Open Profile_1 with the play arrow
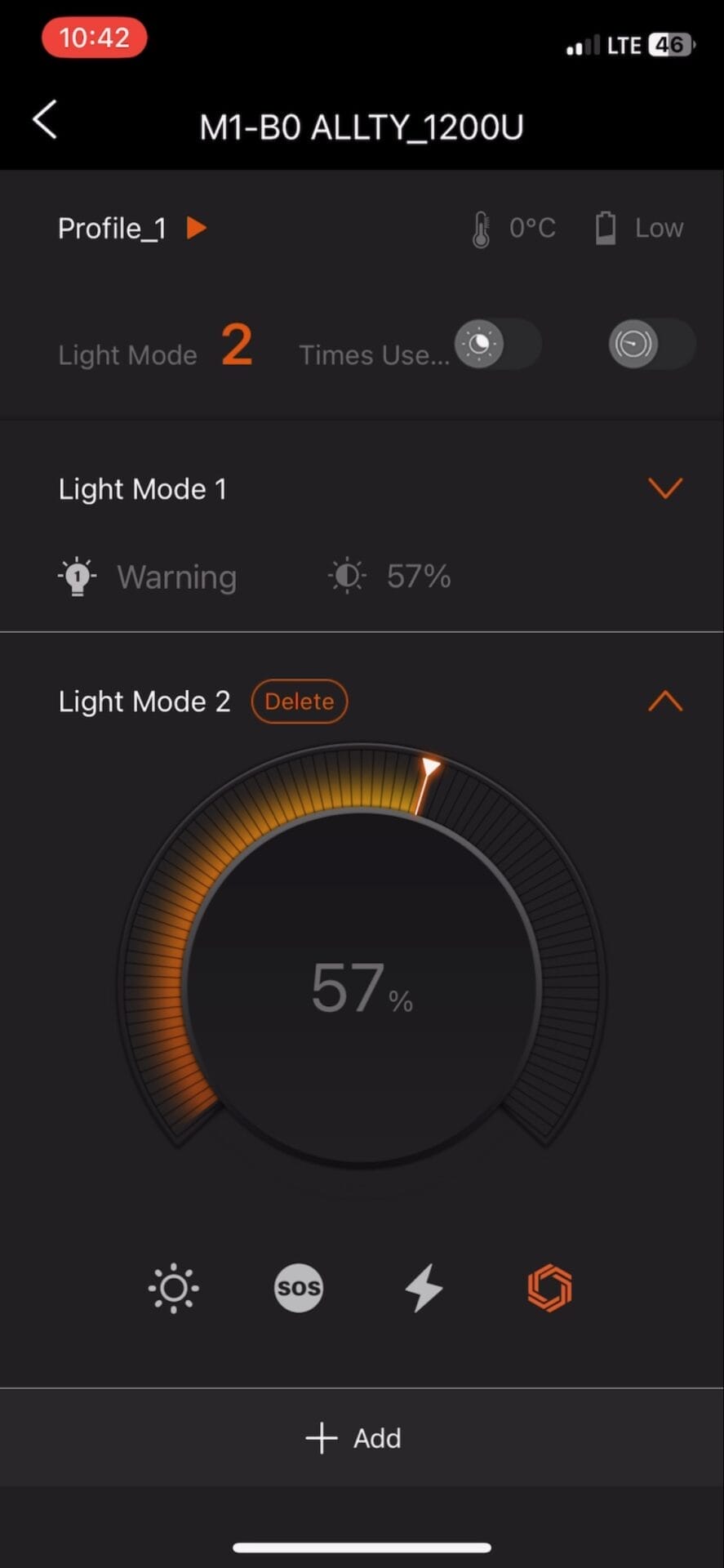The image size is (724, 1568). [x=196, y=228]
